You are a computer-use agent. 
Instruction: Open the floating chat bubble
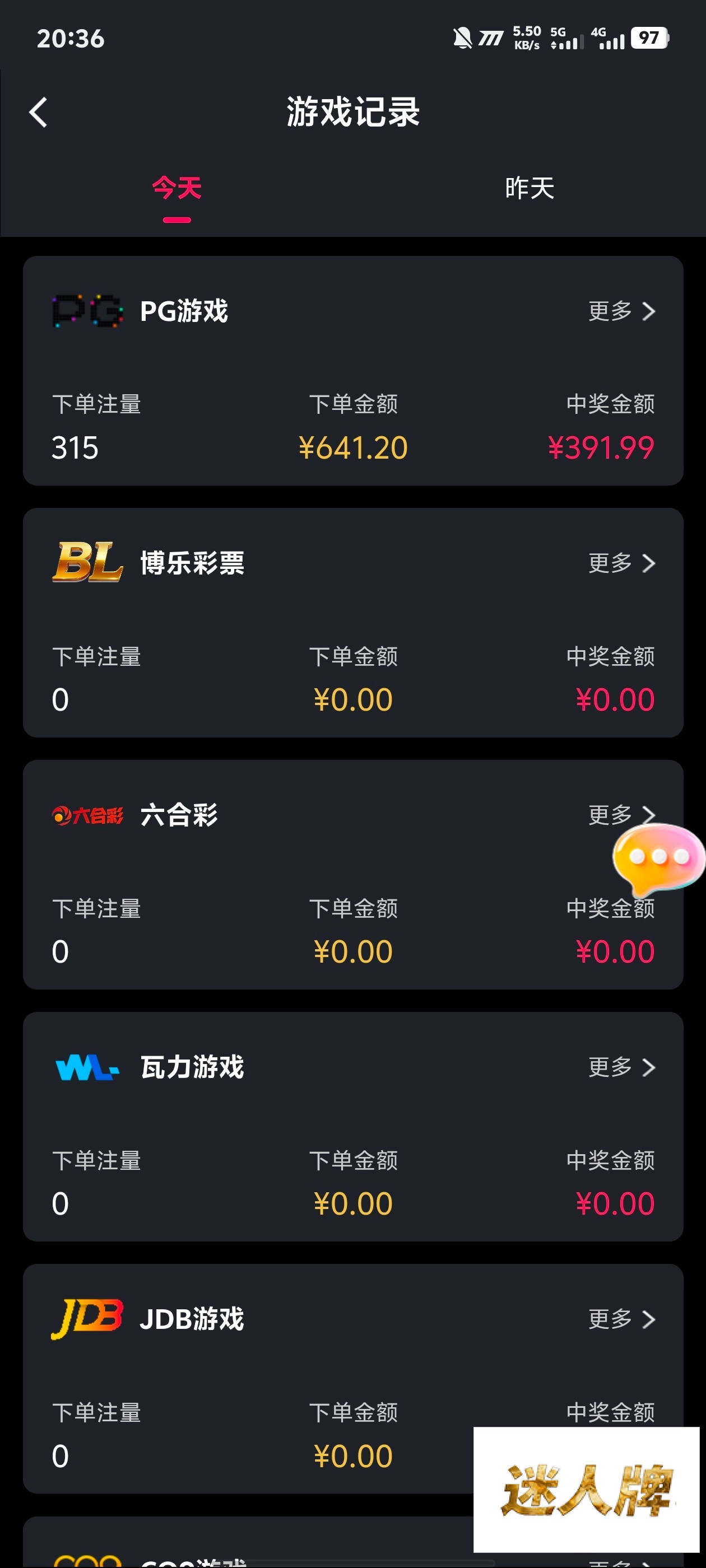658,857
